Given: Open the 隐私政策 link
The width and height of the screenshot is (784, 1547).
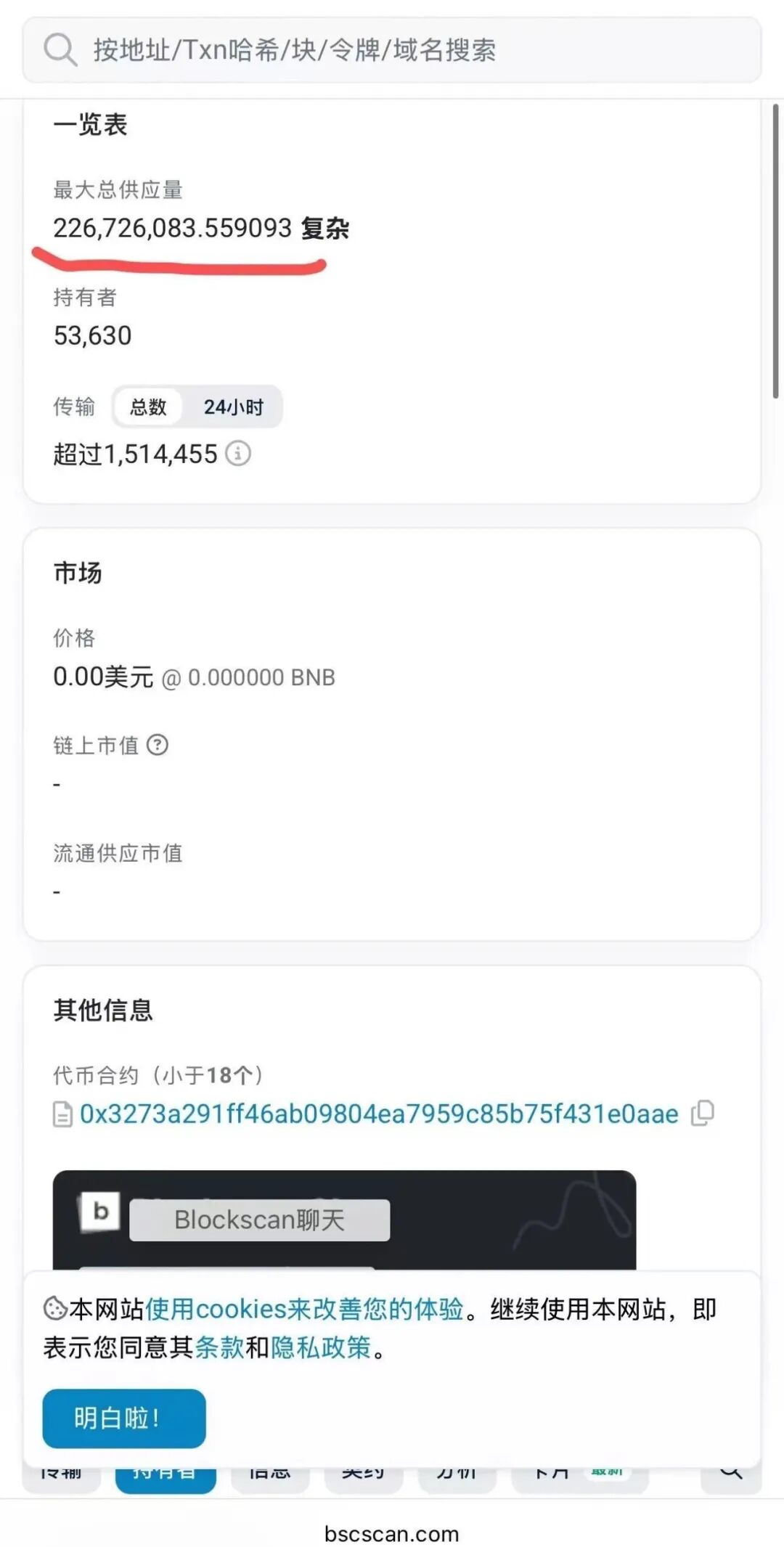Looking at the screenshot, I should coord(321,1347).
